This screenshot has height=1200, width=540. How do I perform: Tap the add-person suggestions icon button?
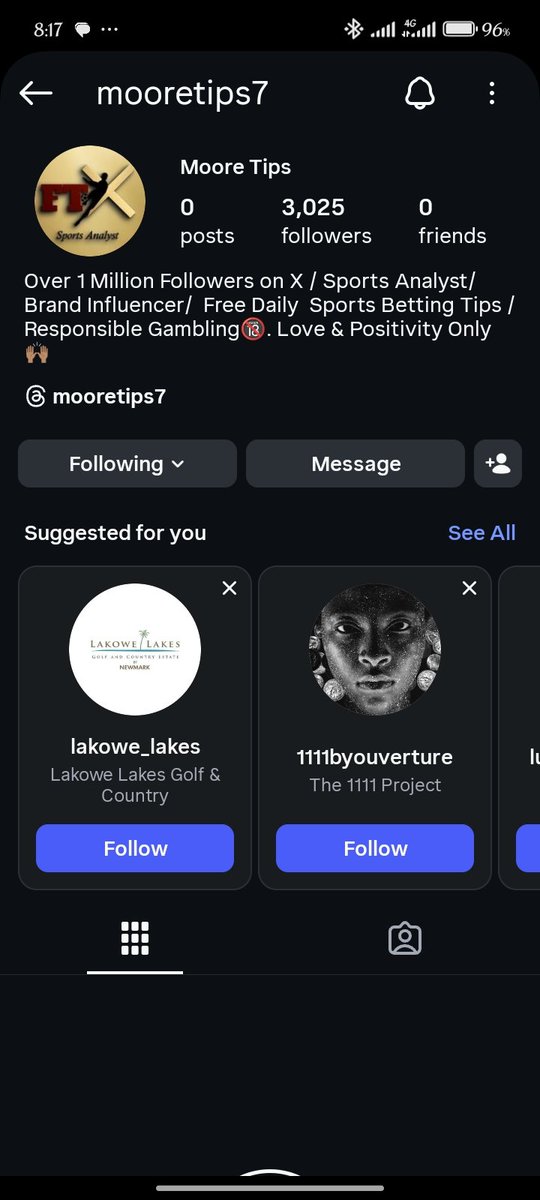click(x=498, y=464)
